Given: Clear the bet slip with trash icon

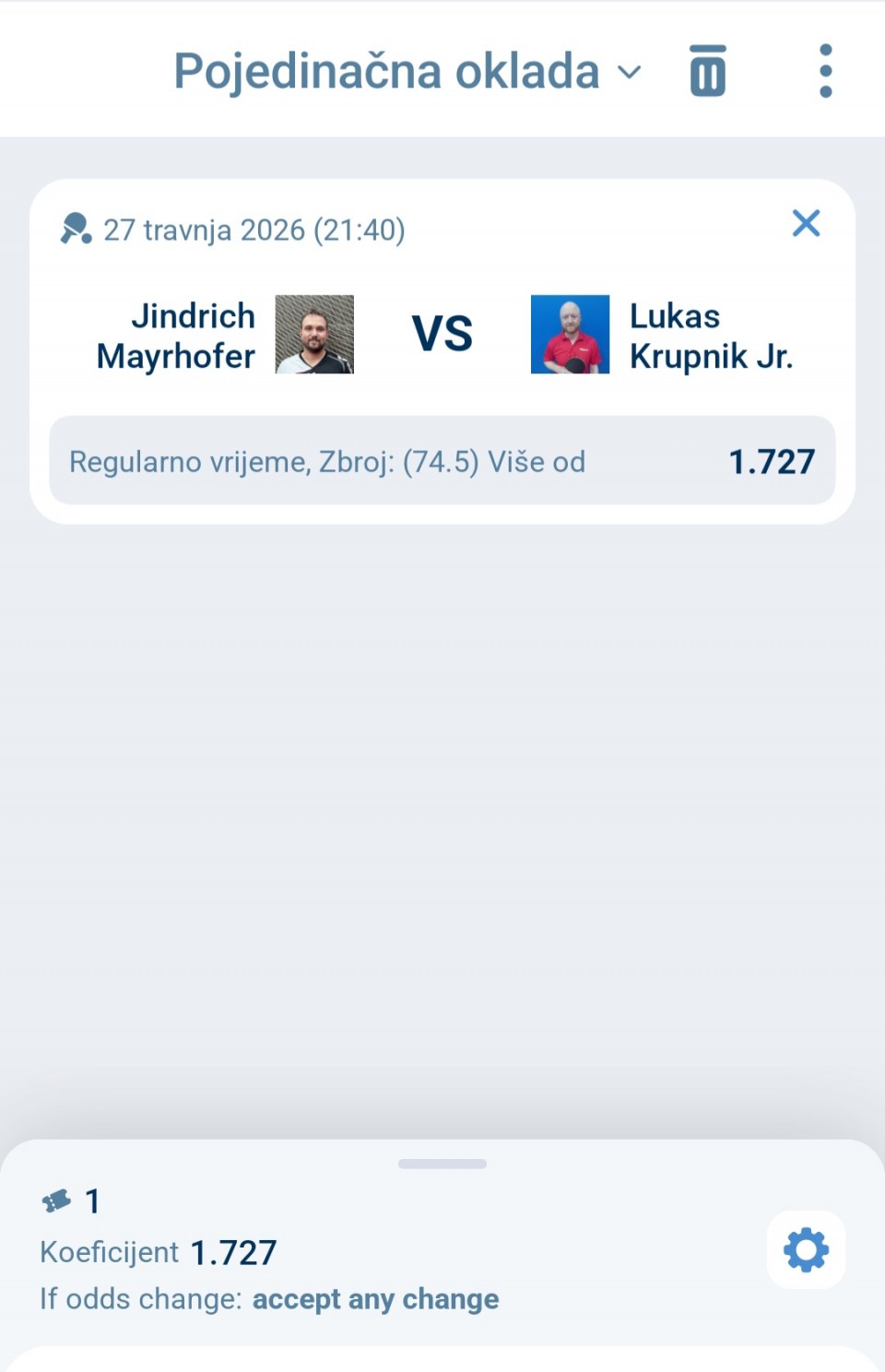Looking at the screenshot, I should (x=707, y=72).
